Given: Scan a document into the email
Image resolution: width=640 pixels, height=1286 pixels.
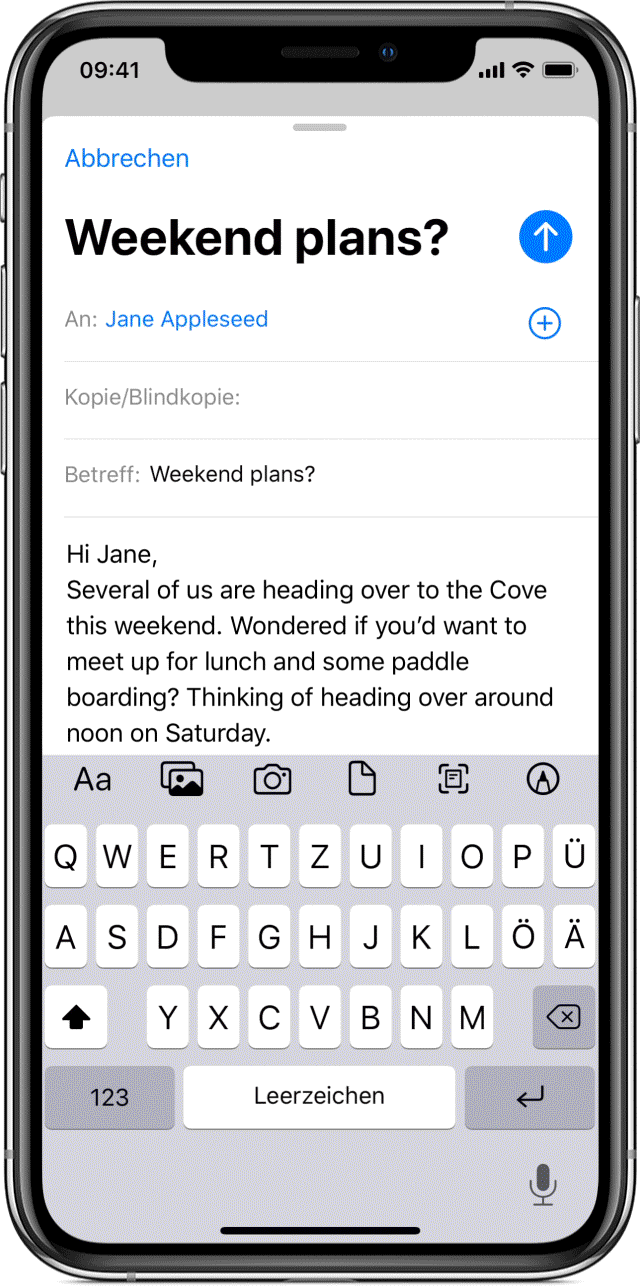Looking at the screenshot, I should coord(453,780).
